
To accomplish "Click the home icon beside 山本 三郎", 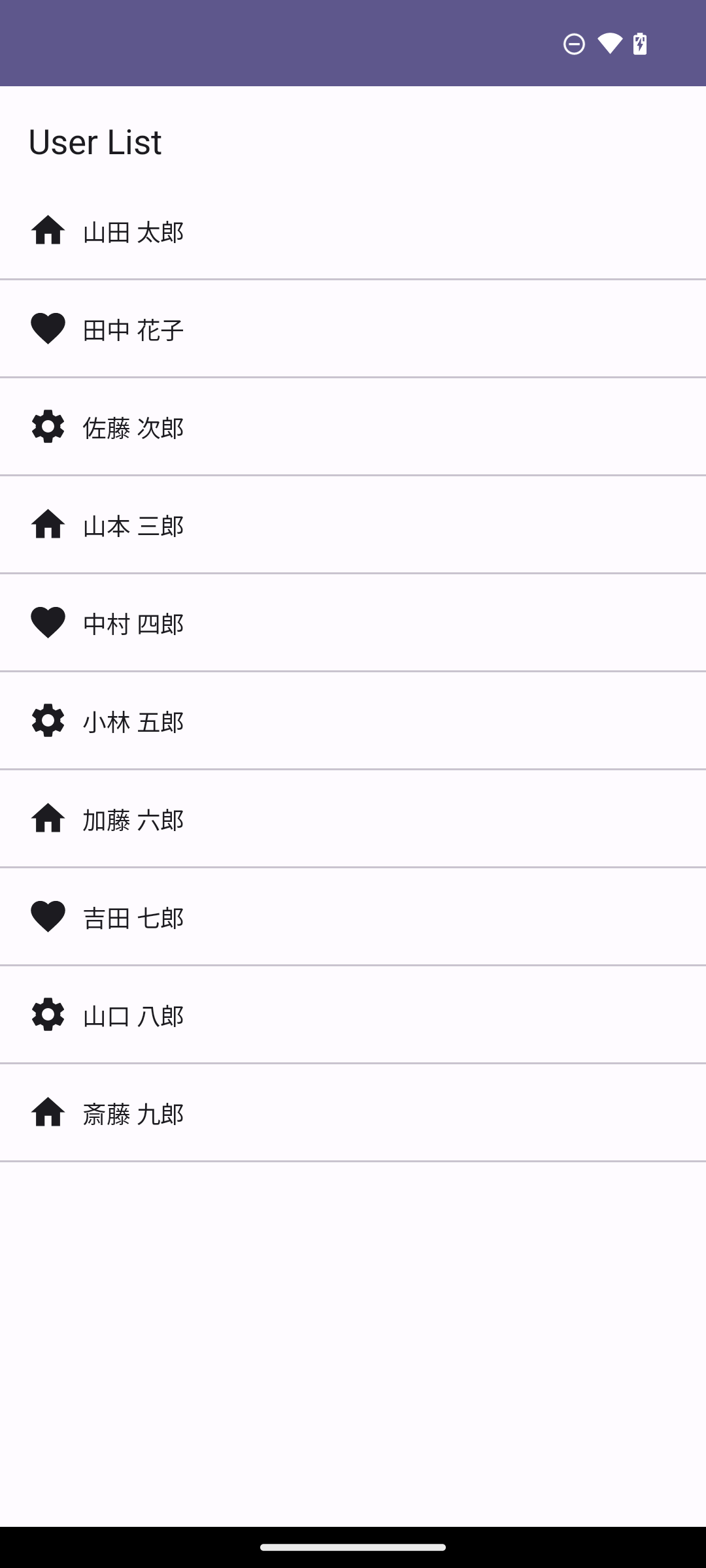I will 48,525.
